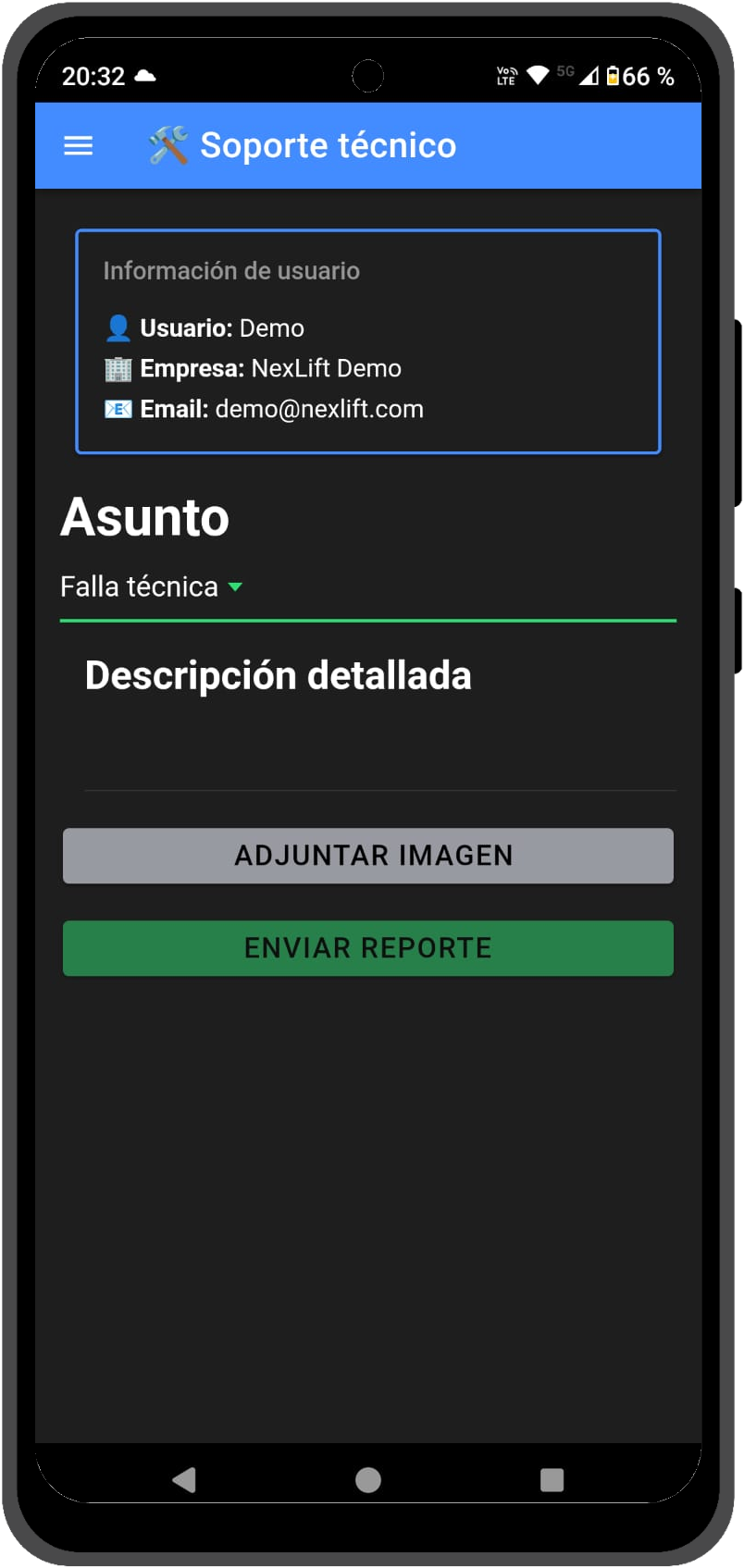Tap the system home button
This screenshot has height=1568, width=744.
point(368,1480)
